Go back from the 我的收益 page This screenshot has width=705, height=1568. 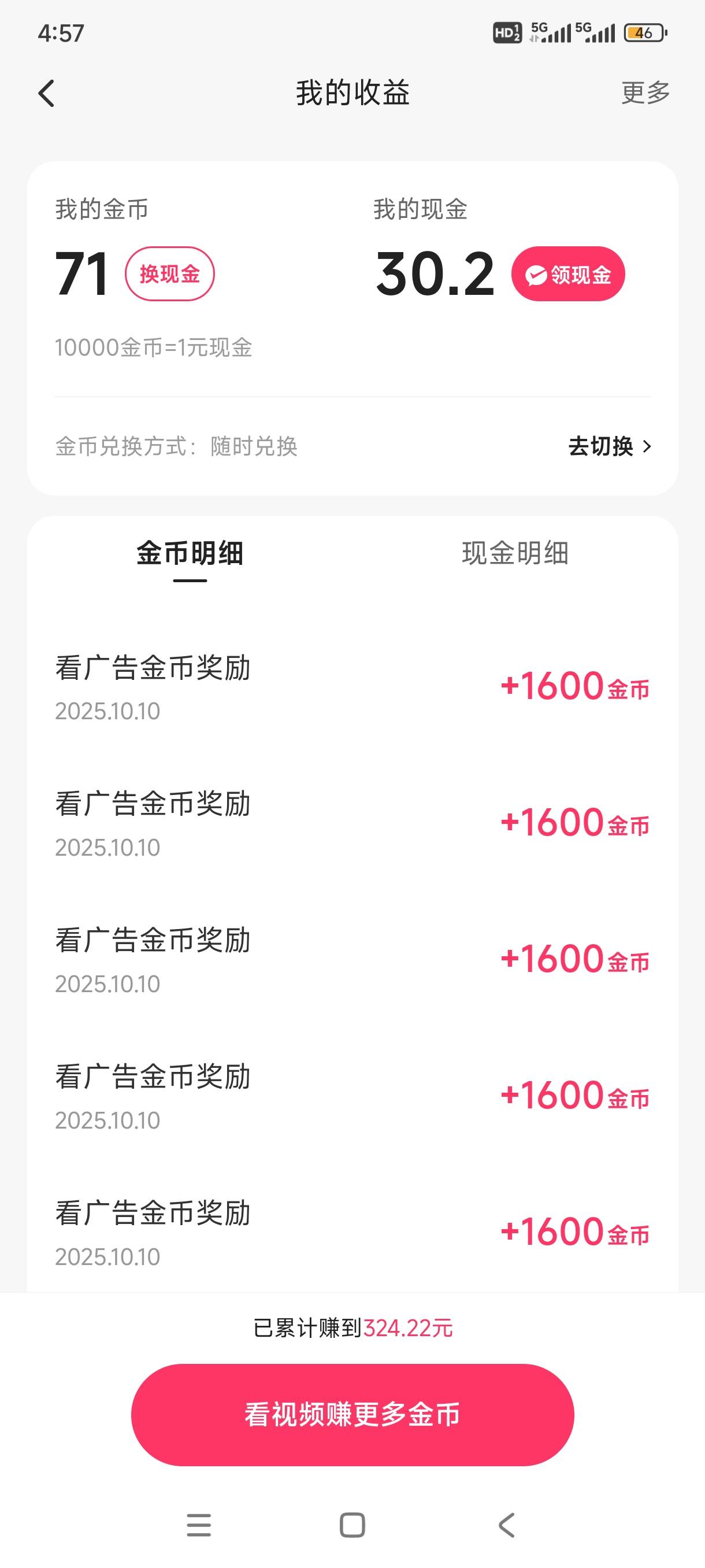pyautogui.click(x=47, y=94)
